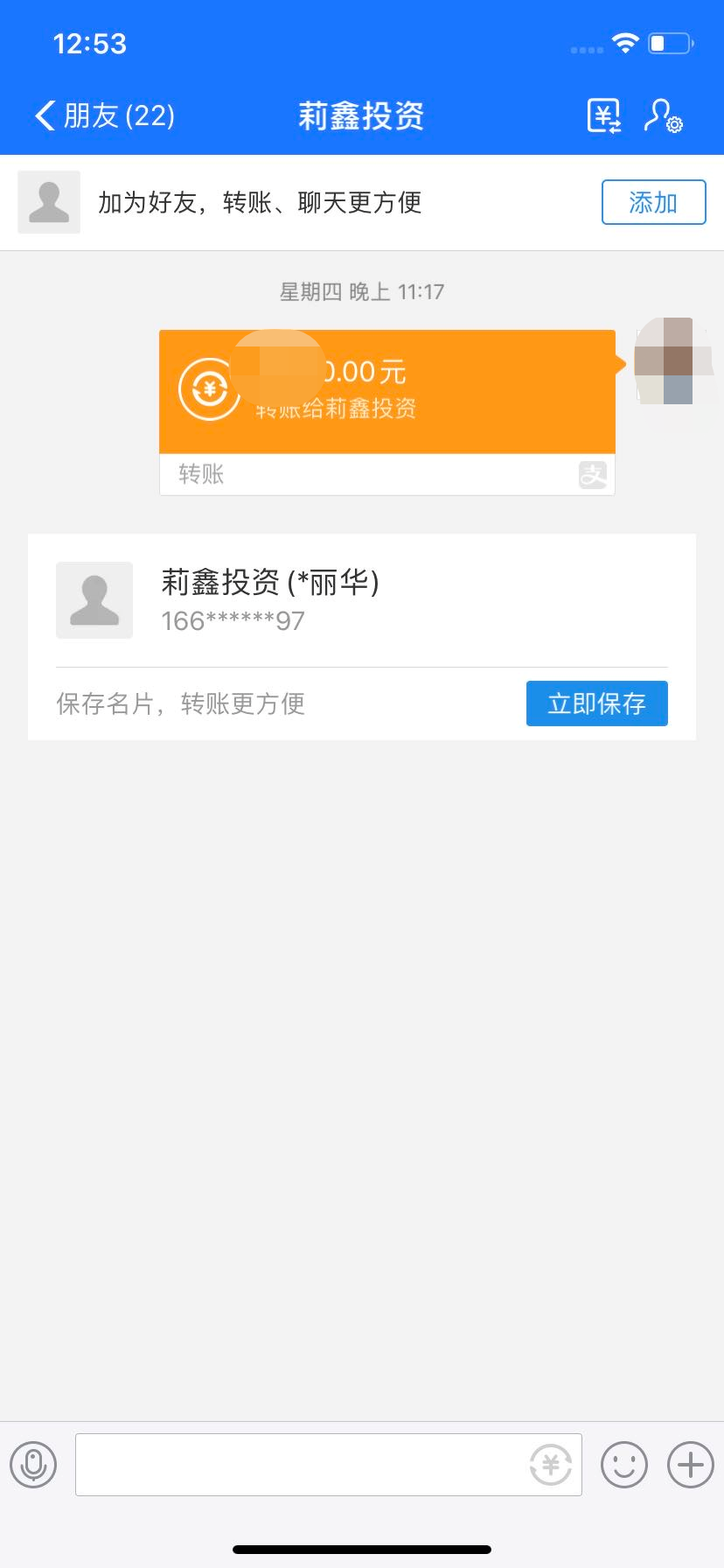Open the masked phone number 166******97

(233, 620)
